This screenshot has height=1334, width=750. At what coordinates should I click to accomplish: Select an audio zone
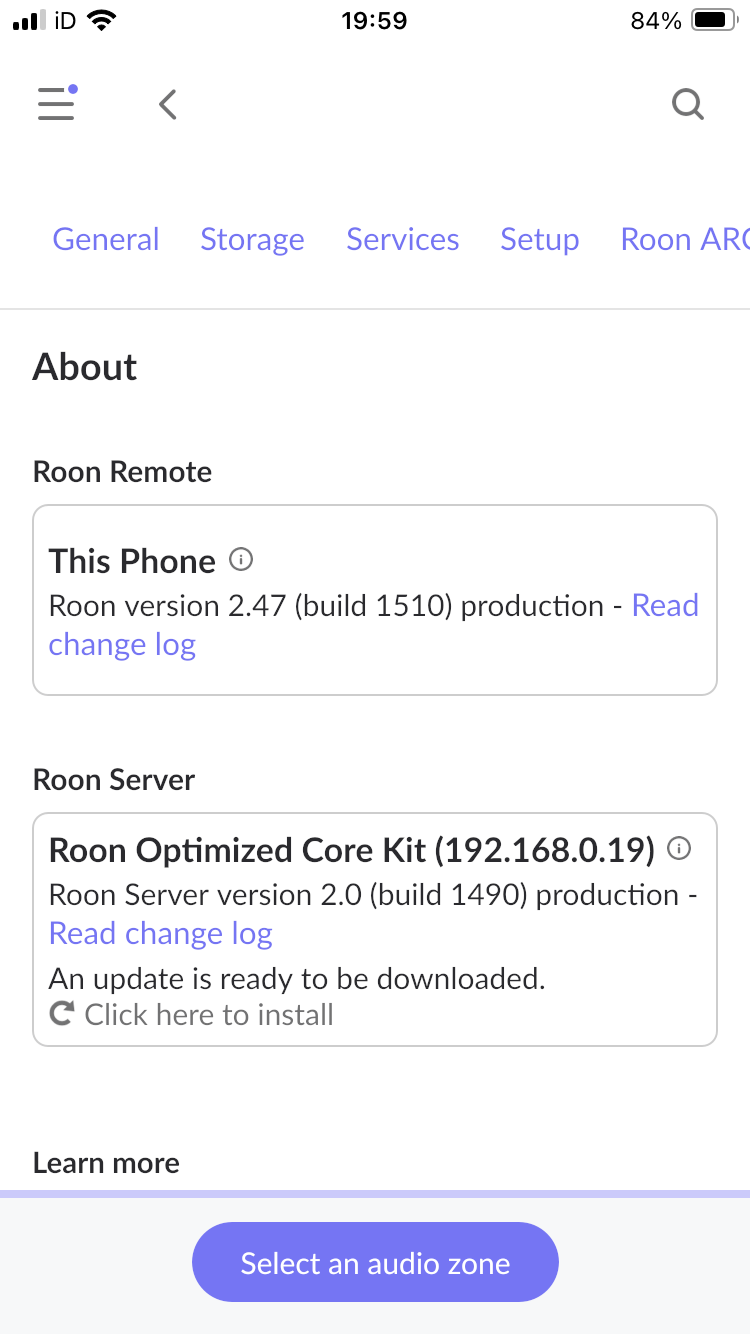click(x=375, y=1262)
